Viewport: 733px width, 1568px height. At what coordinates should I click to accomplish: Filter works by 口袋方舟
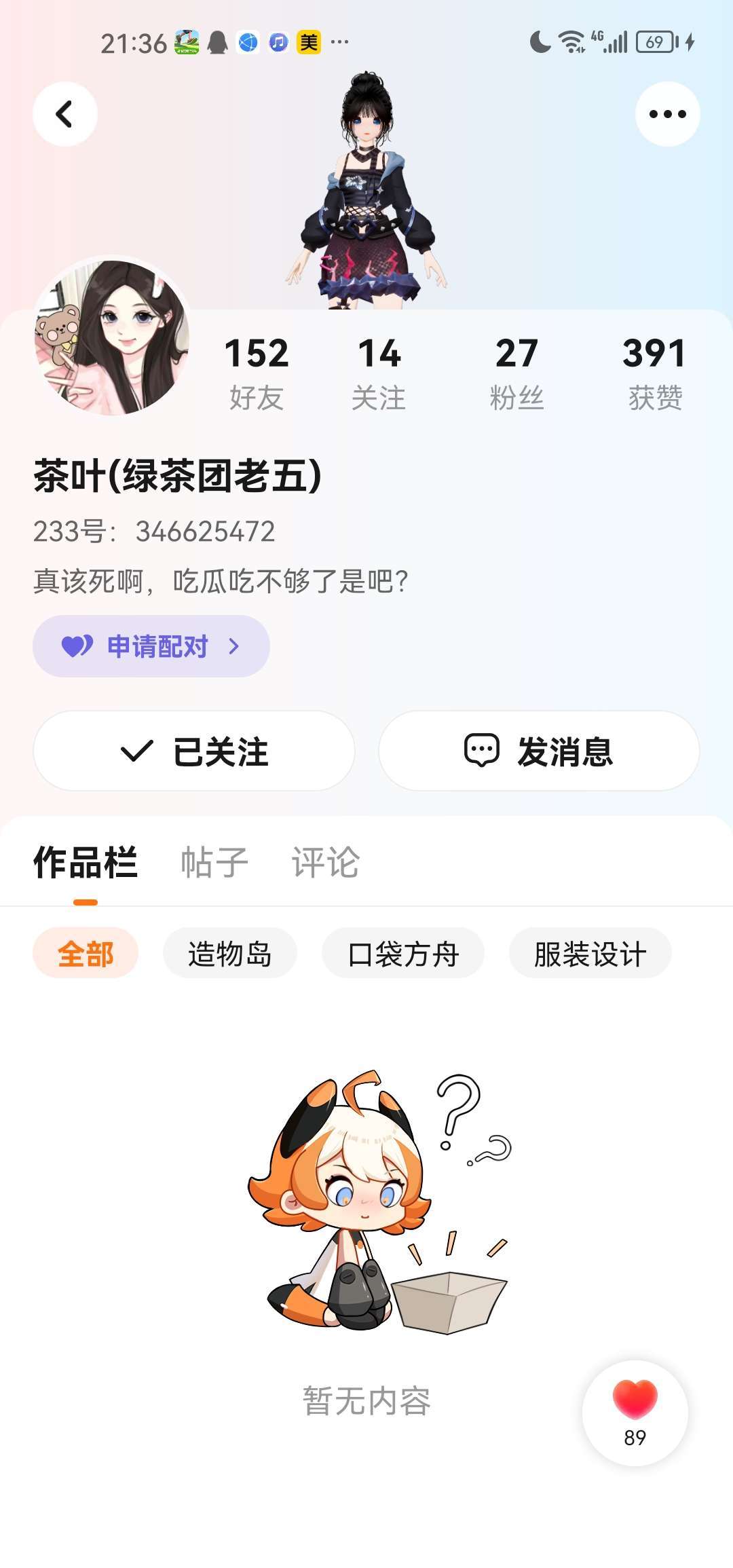[x=403, y=953]
